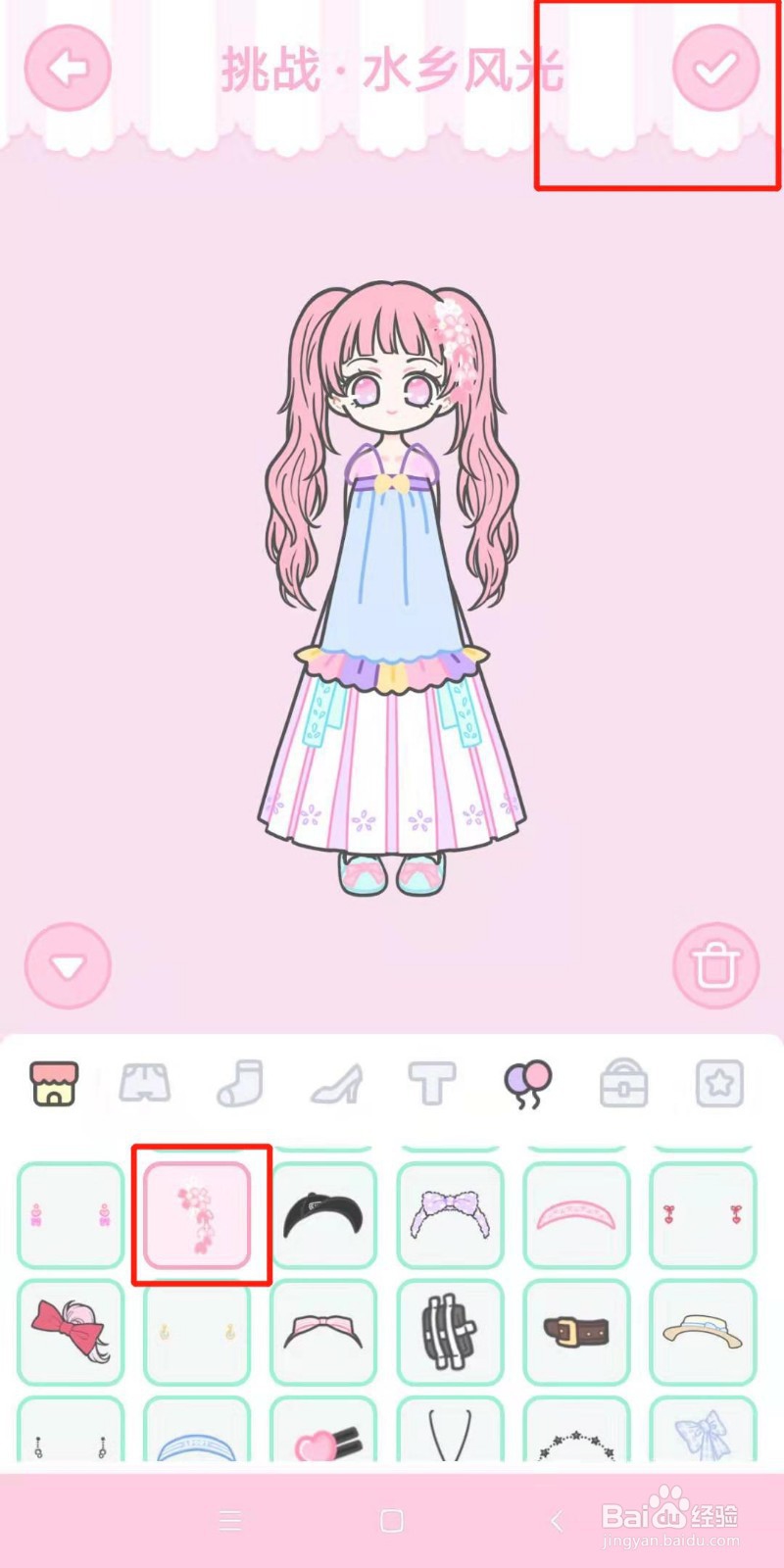This screenshot has width=784, height=1568.
Task: Select the red bow hair accessory
Action: 70,1334
